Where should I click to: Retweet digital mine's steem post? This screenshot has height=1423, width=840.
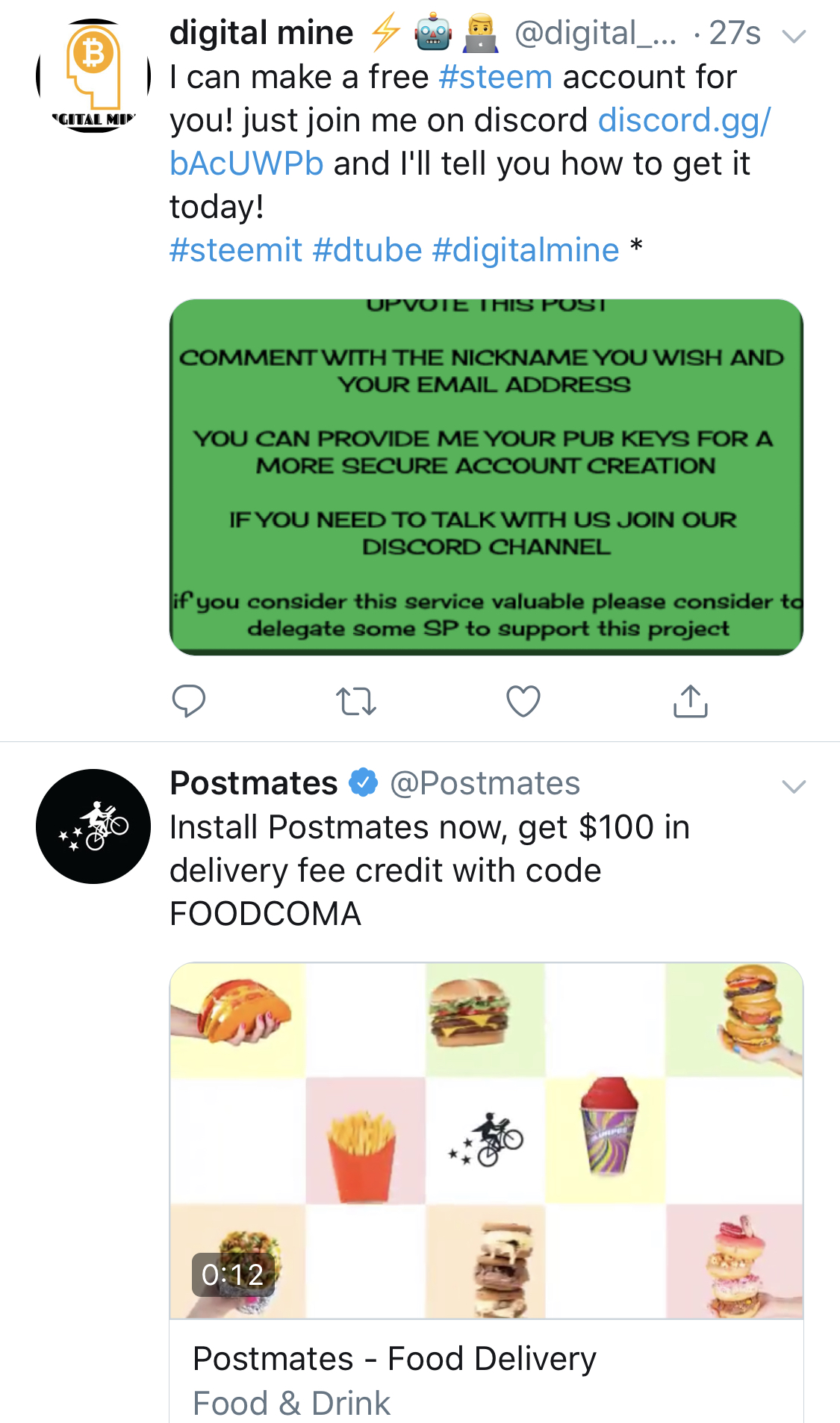point(355,702)
